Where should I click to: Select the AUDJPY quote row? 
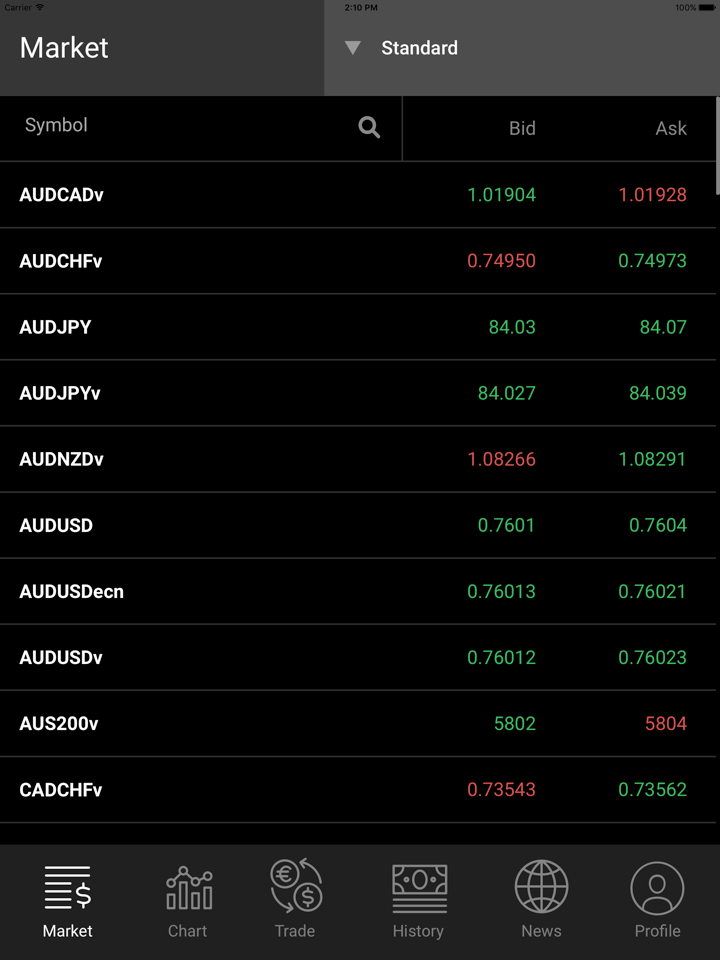[360, 327]
